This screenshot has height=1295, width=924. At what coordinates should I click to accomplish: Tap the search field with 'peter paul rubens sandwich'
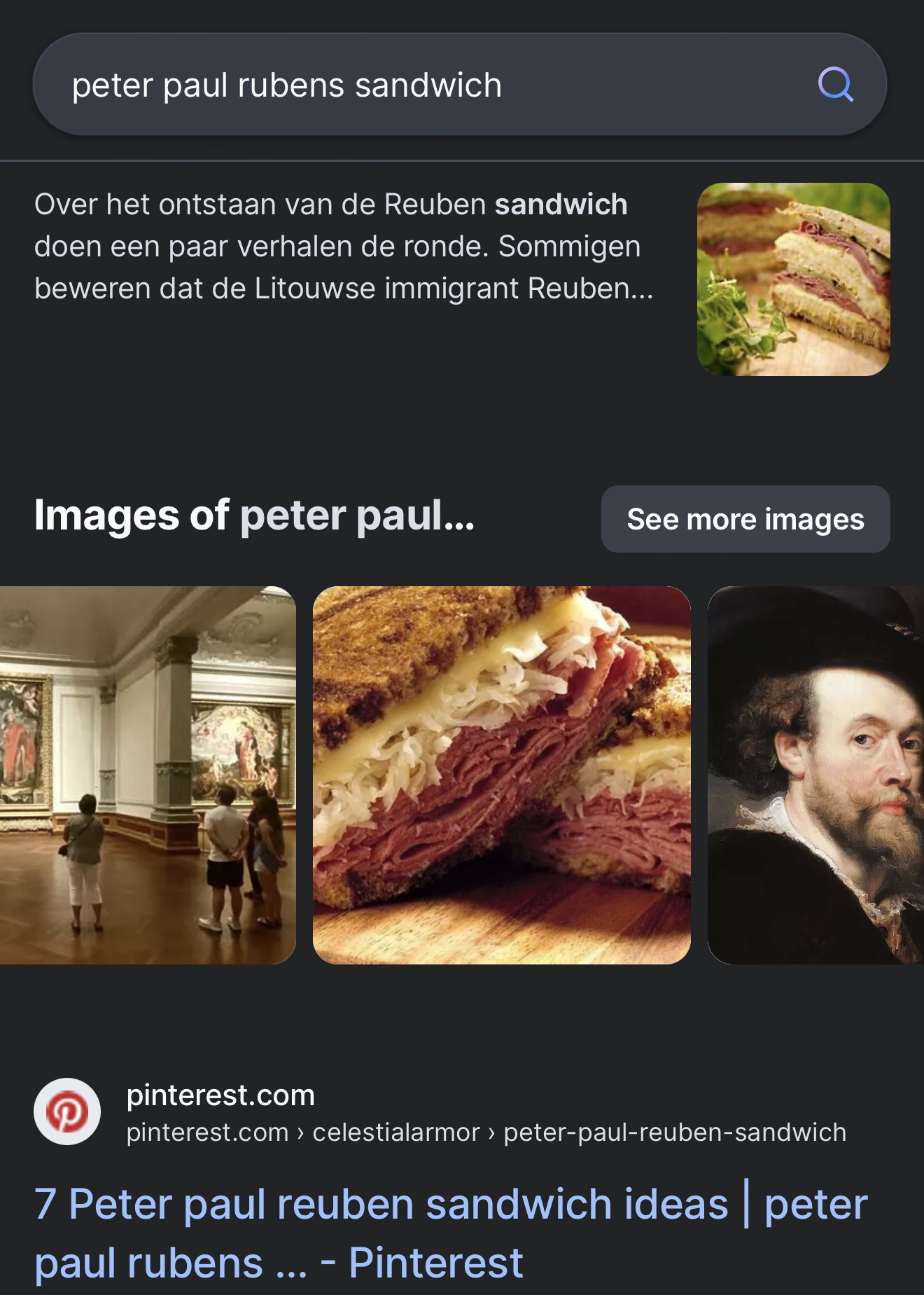point(420,85)
